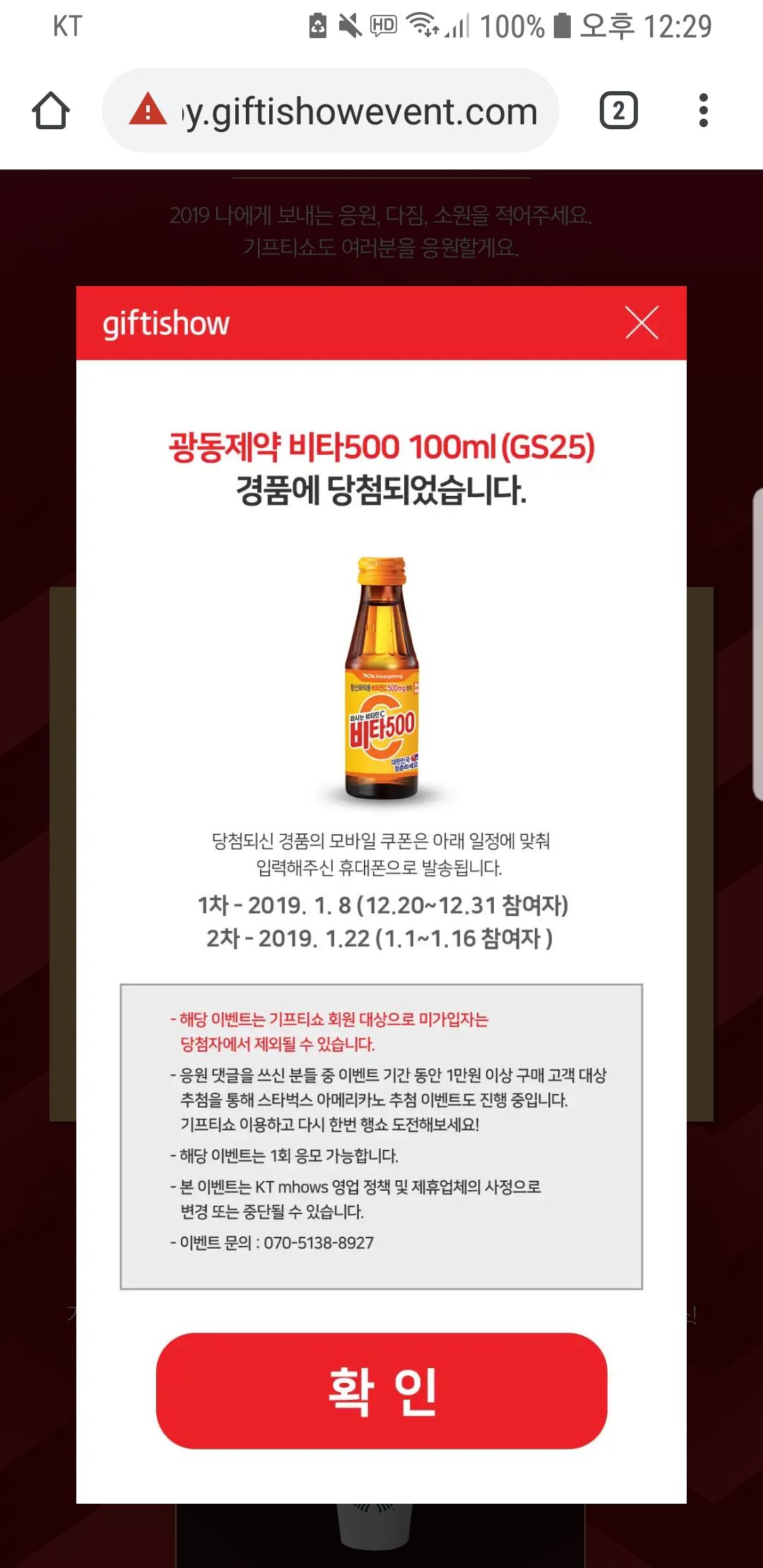Select the giftishowevent.com address bar
763x1568 pixels.
point(360,111)
